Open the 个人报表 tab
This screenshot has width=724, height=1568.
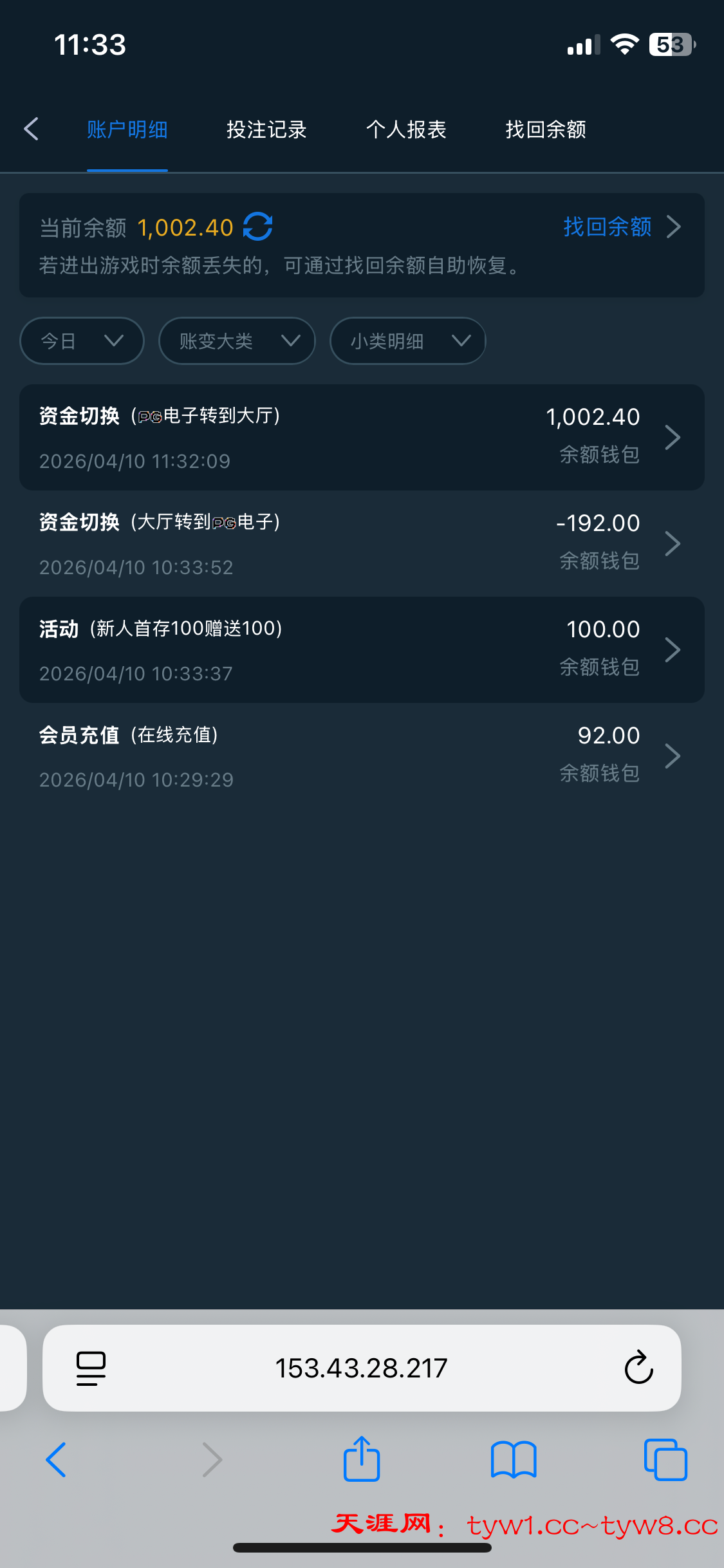(x=407, y=129)
